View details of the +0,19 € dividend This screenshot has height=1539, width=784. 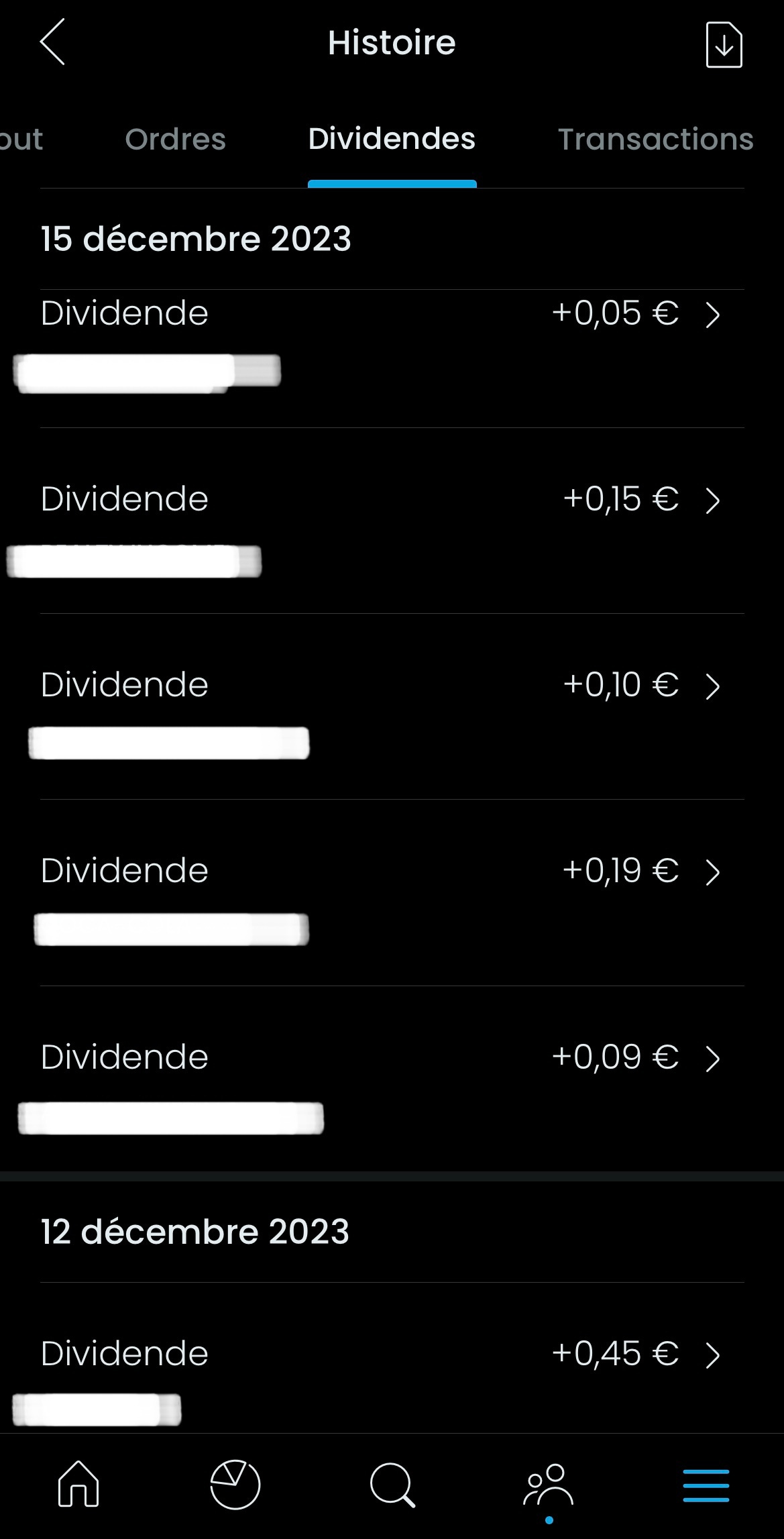pyautogui.click(x=392, y=892)
